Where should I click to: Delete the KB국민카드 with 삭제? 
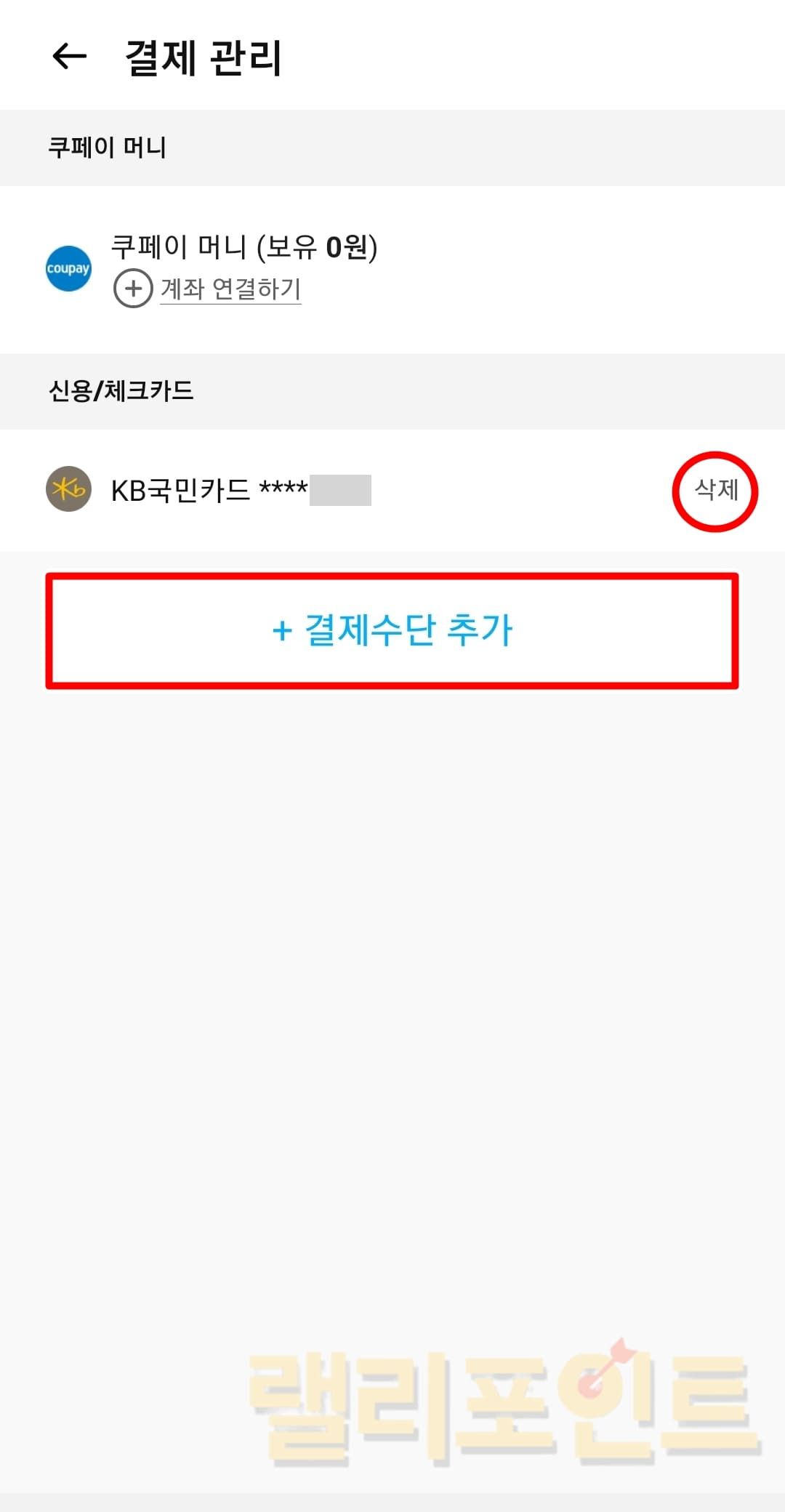[716, 491]
